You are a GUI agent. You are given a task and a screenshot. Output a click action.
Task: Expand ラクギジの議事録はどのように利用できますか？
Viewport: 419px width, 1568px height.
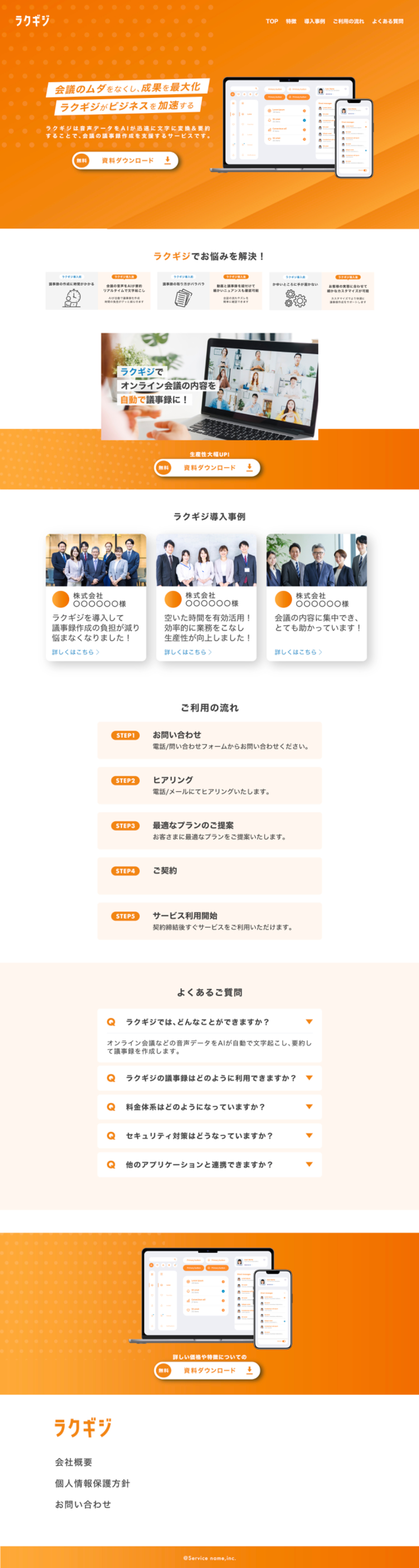[x=309, y=1078]
